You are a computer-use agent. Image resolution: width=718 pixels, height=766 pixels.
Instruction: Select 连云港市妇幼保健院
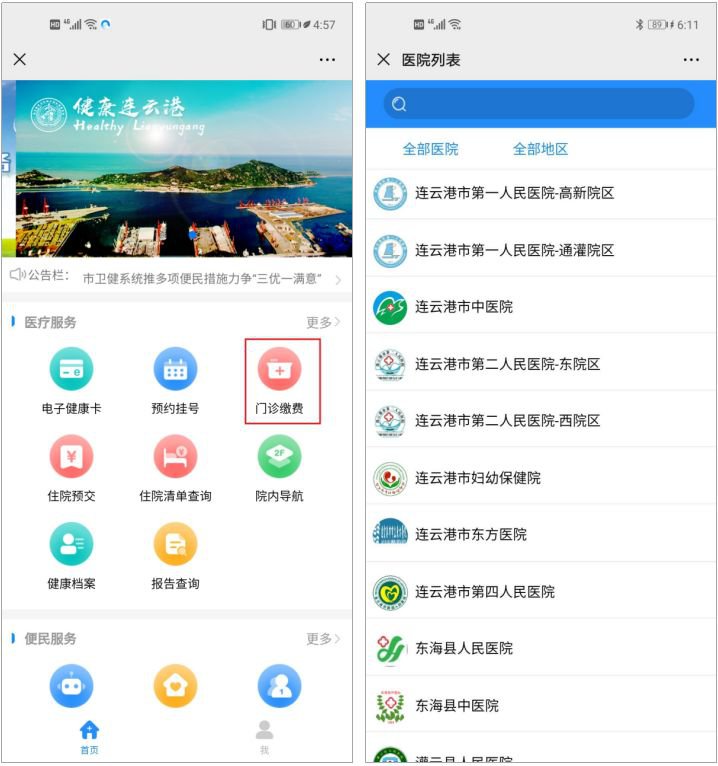tap(477, 478)
